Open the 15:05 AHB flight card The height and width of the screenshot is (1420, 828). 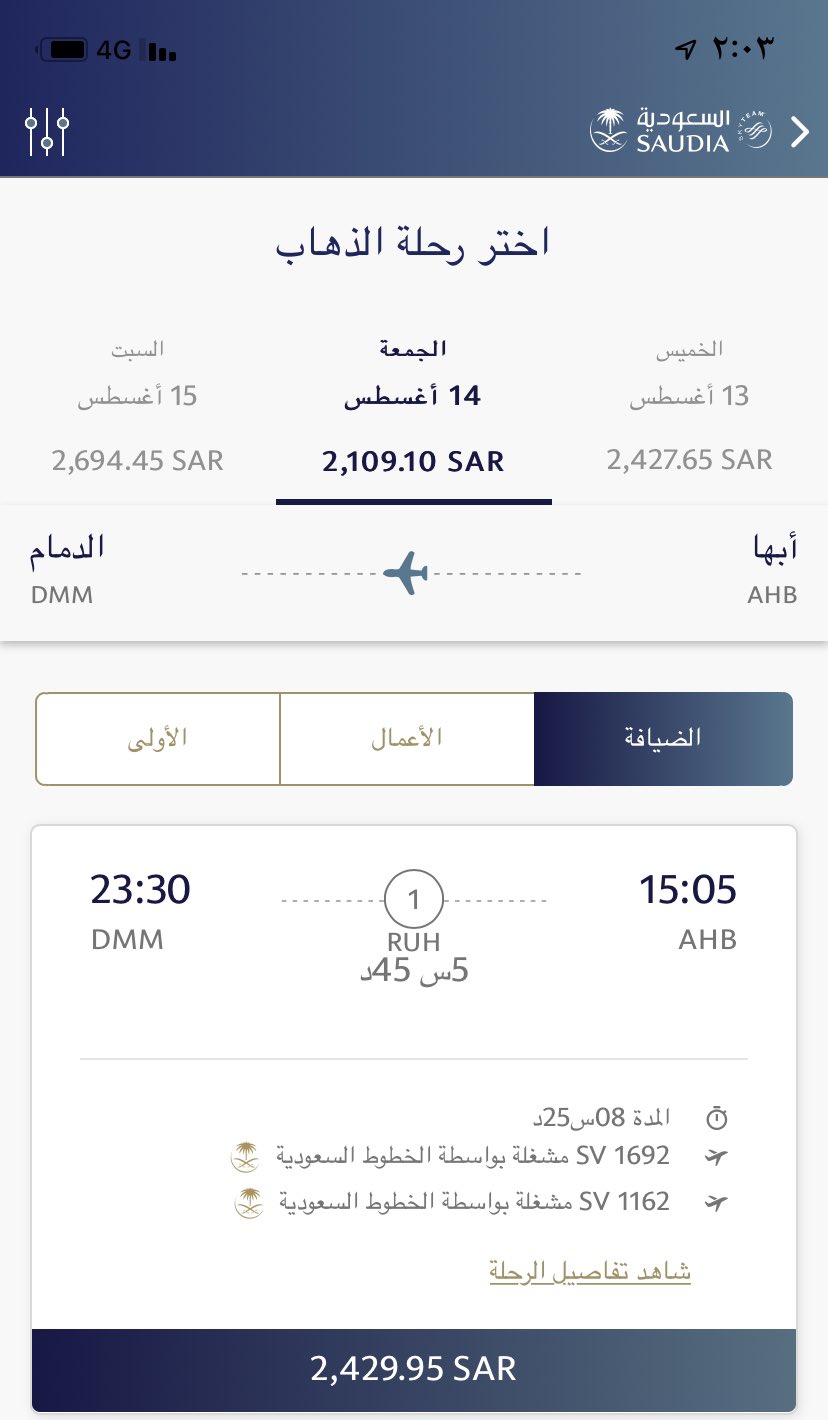tap(414, 1076)
